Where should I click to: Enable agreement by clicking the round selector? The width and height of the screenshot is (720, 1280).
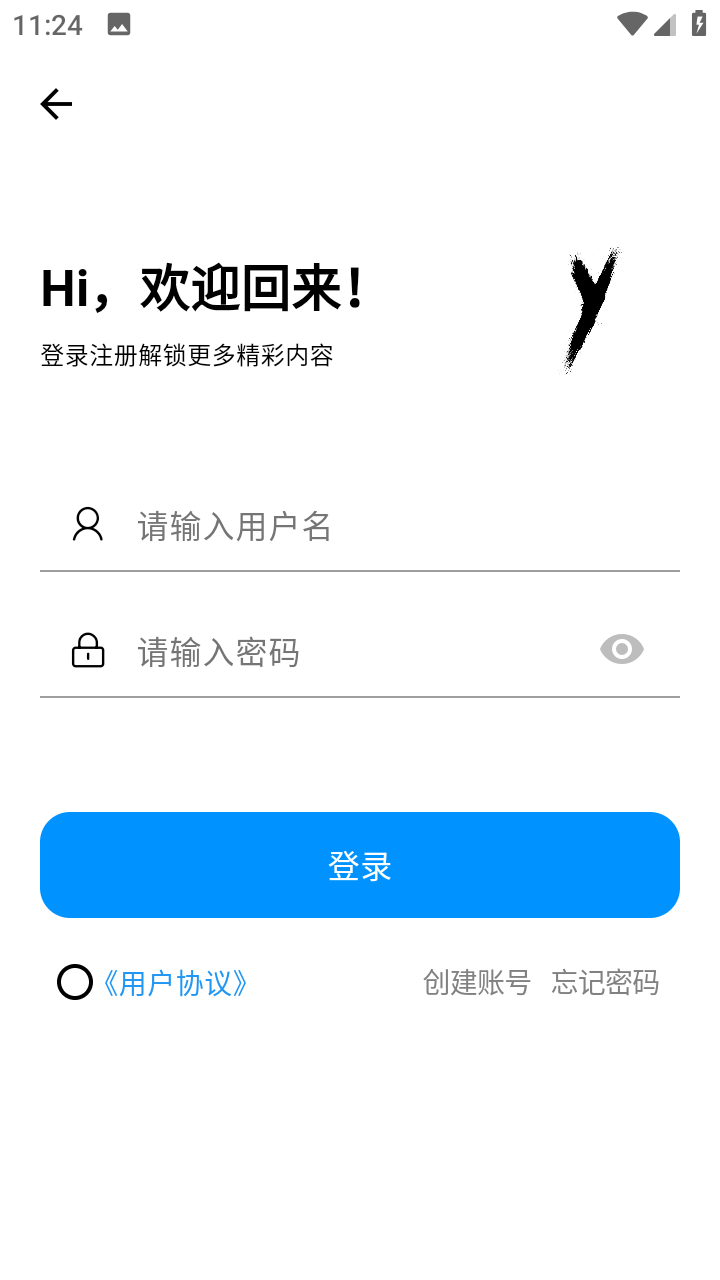pyautogui.click(x=74, y=983)
